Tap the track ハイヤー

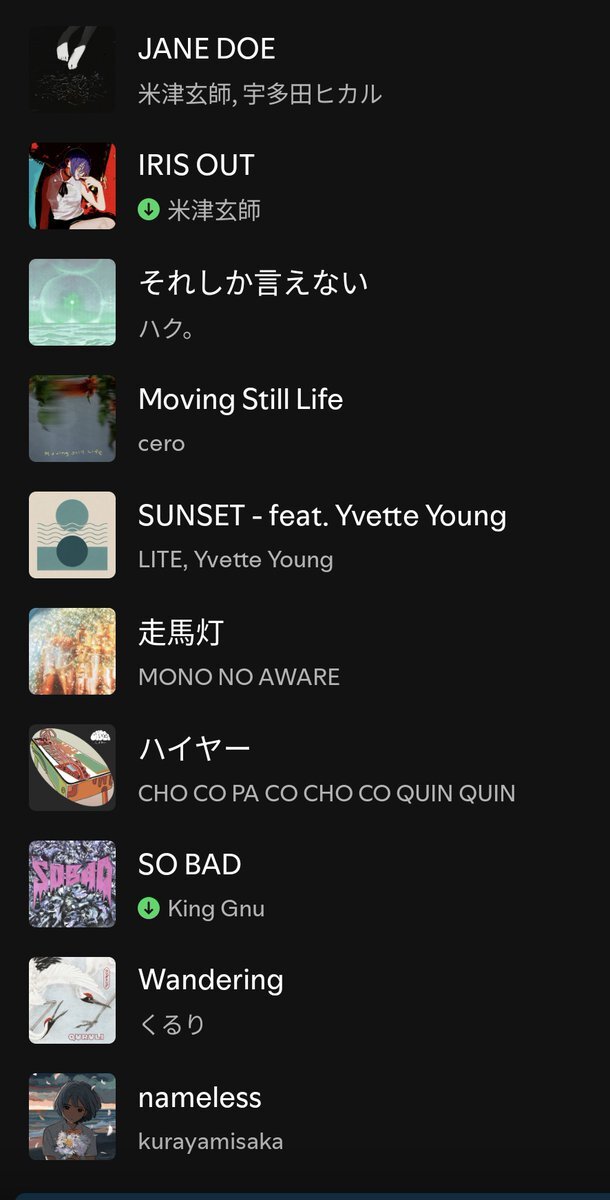(x=194, y=749)
